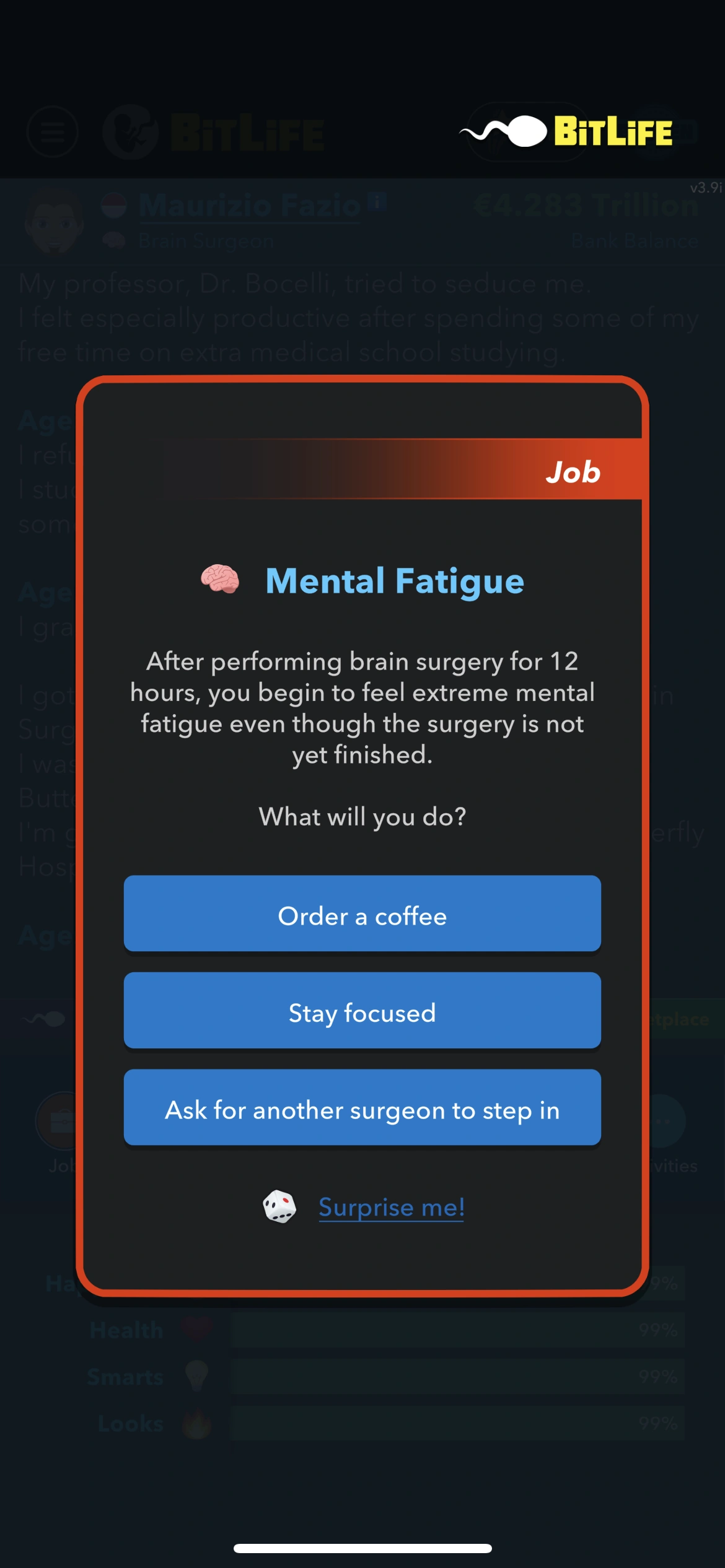This screenshot has height=1568, width=725.
Task: Ask for another surgeon to step in
Action: pyautogui.click(x=362, y=1108)
